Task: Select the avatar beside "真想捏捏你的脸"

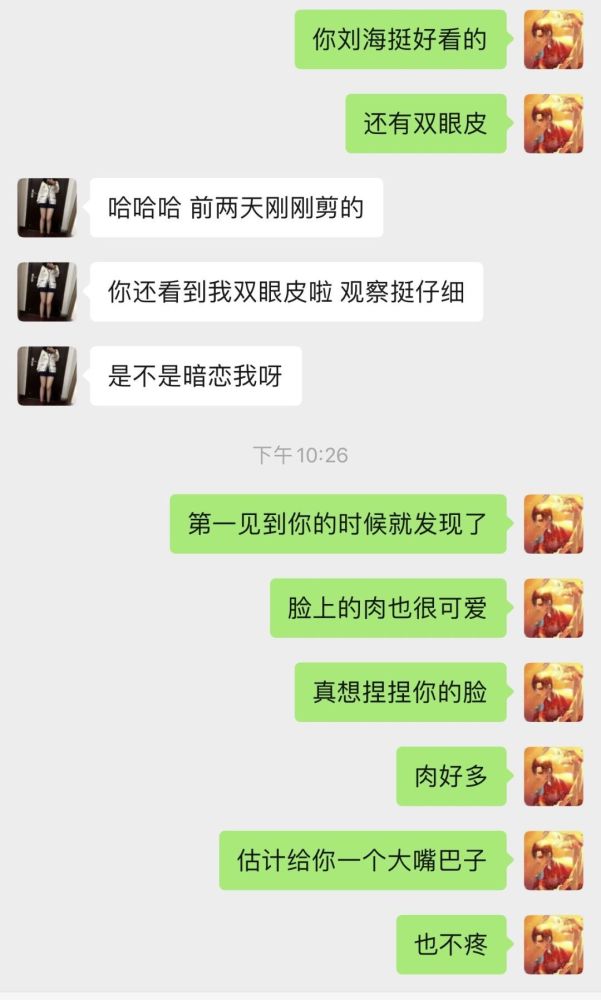Action: [553, 692]
